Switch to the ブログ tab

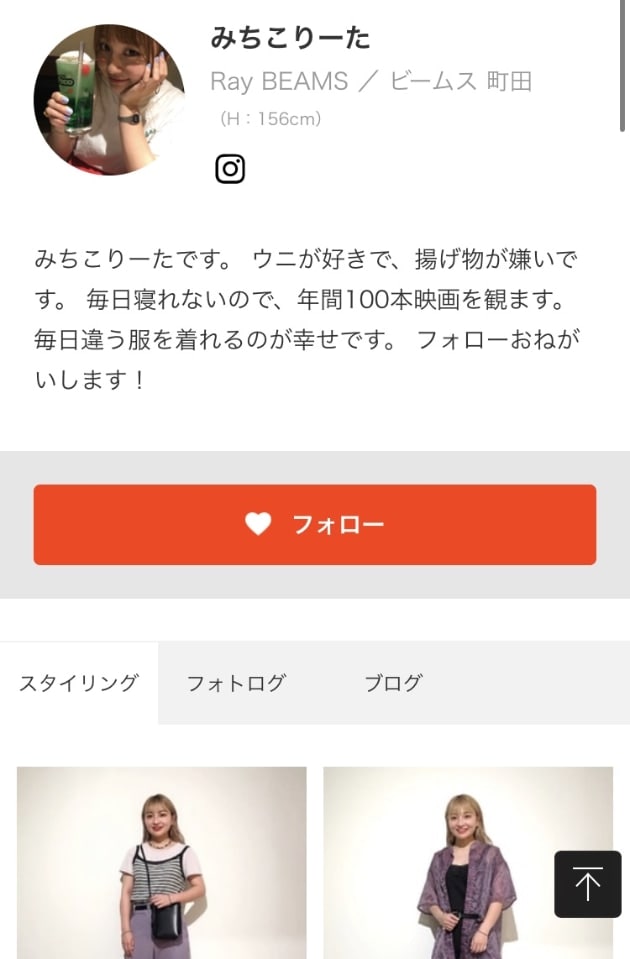(393, 684)
